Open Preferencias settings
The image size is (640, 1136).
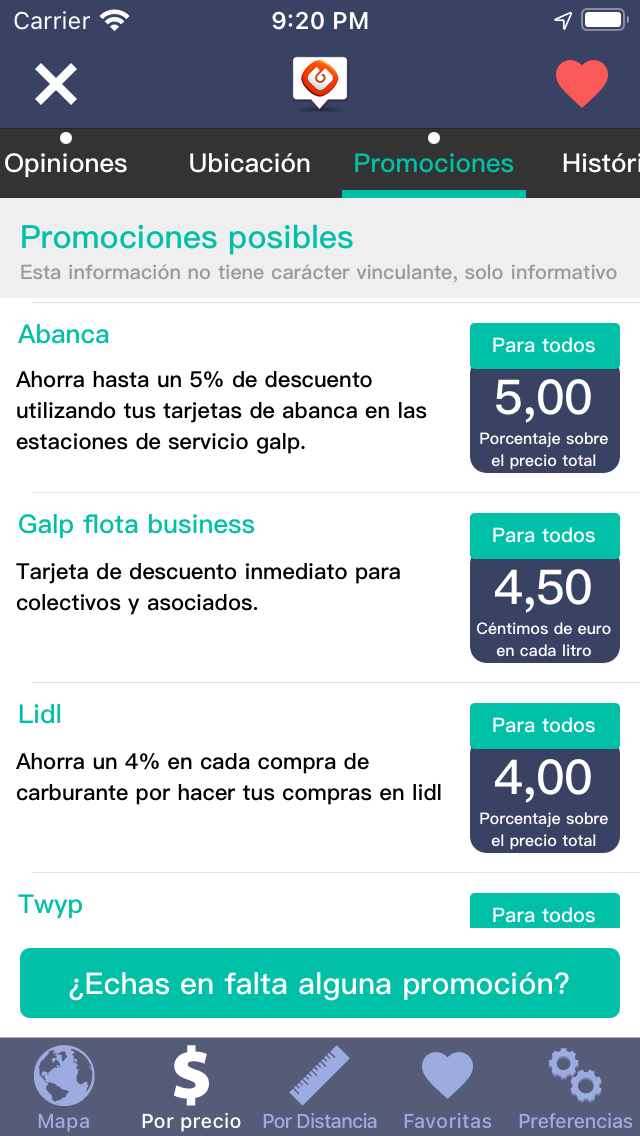(x=575, y=1088)
